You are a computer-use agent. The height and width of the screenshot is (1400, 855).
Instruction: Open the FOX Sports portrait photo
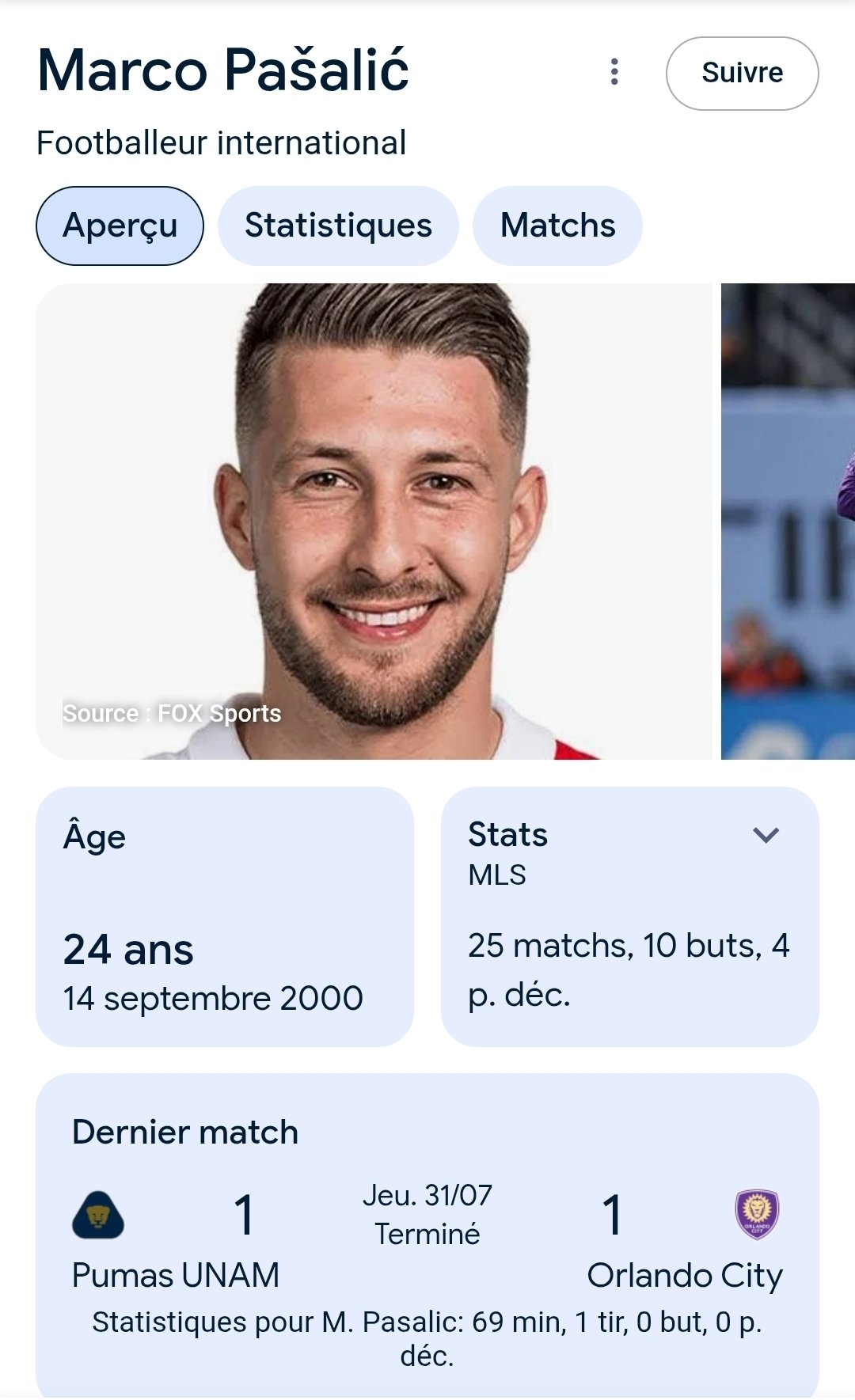tap(374, 521)
